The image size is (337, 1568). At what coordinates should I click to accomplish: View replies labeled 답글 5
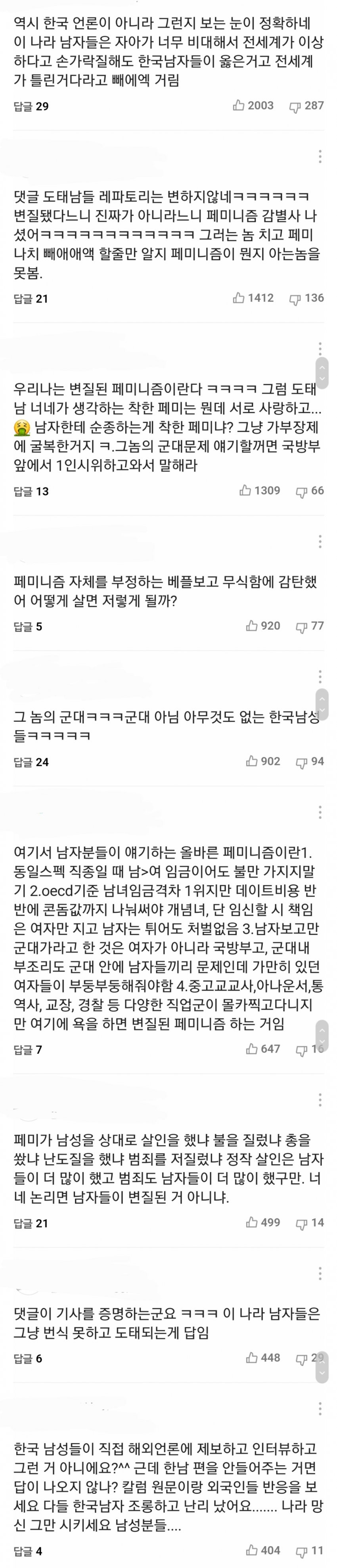coord(28,626)
